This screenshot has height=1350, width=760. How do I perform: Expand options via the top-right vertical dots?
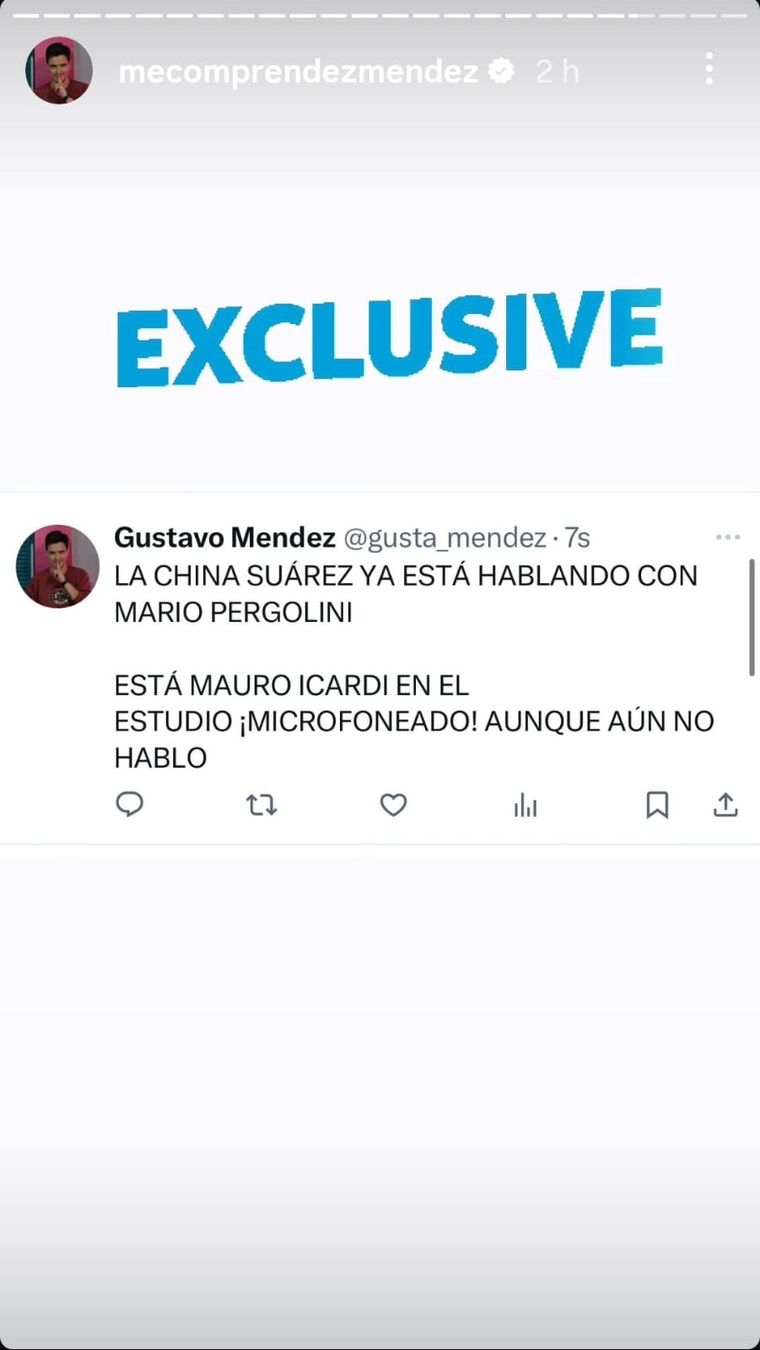tap(709, 70)
